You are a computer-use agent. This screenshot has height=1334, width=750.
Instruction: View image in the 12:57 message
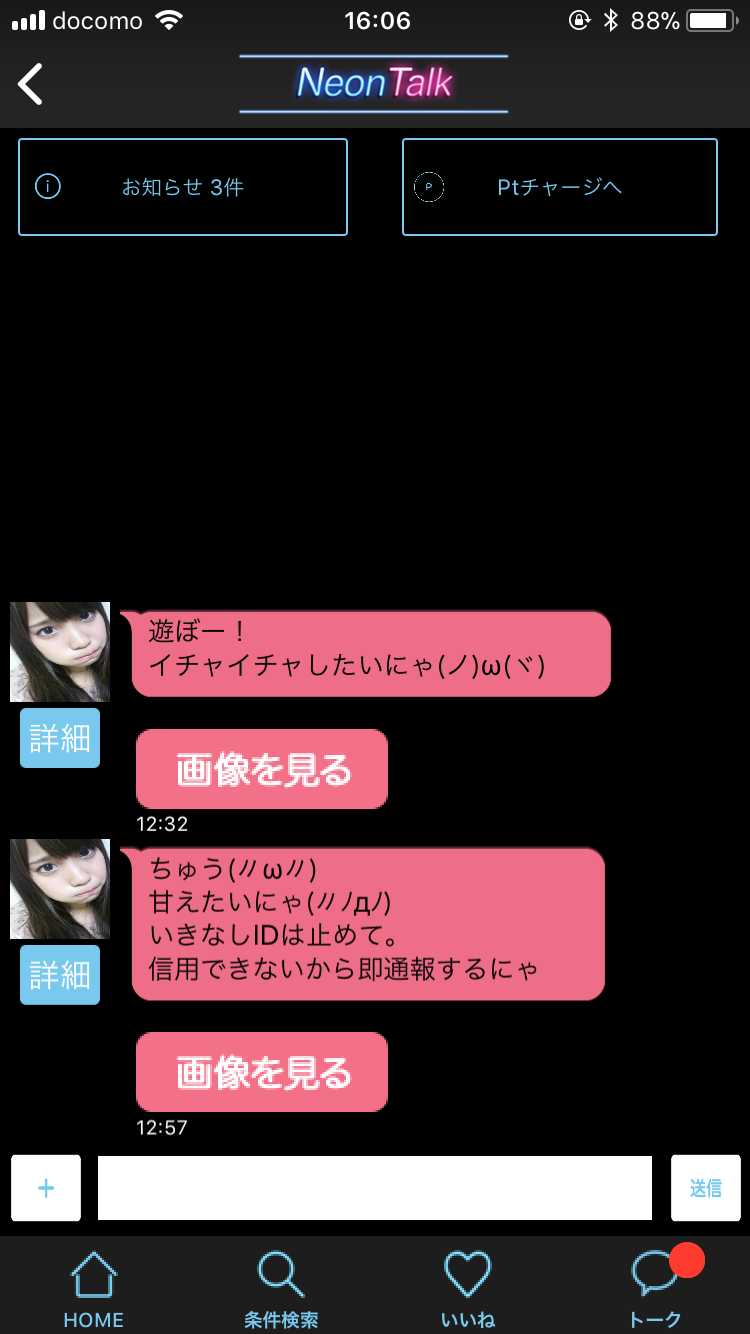click(262, 1072)
